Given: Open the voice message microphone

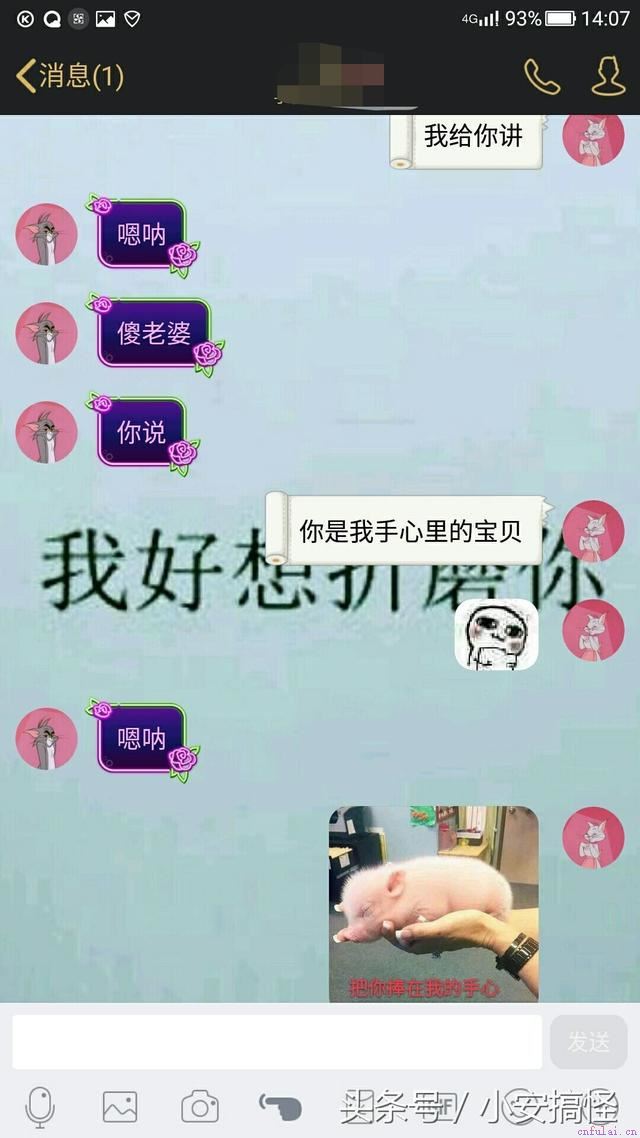Looking at the screenshot, I should pyautogui.click(x=40, y=1107).
